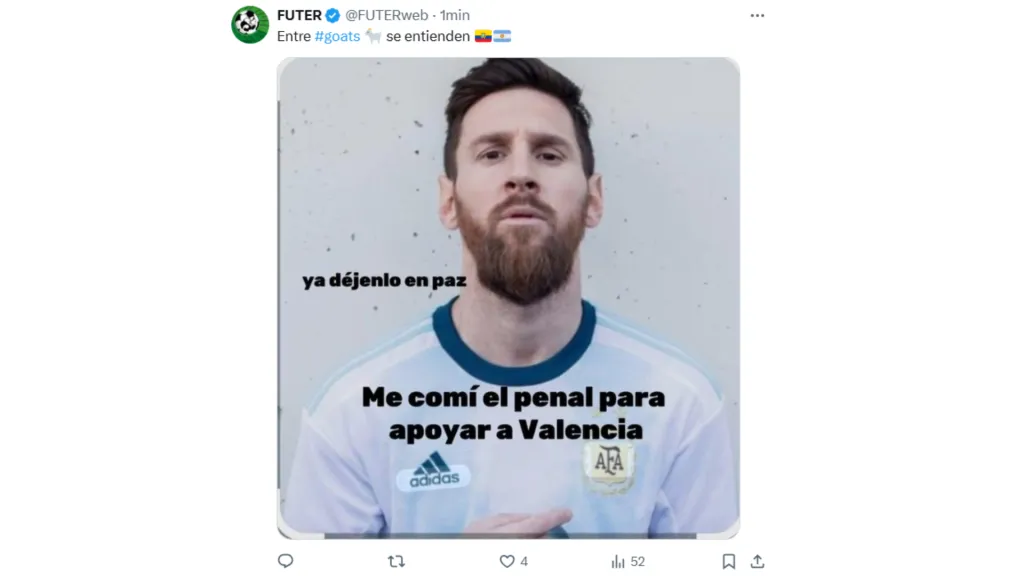Open the @FUTERweb handle

pos(386,16)
